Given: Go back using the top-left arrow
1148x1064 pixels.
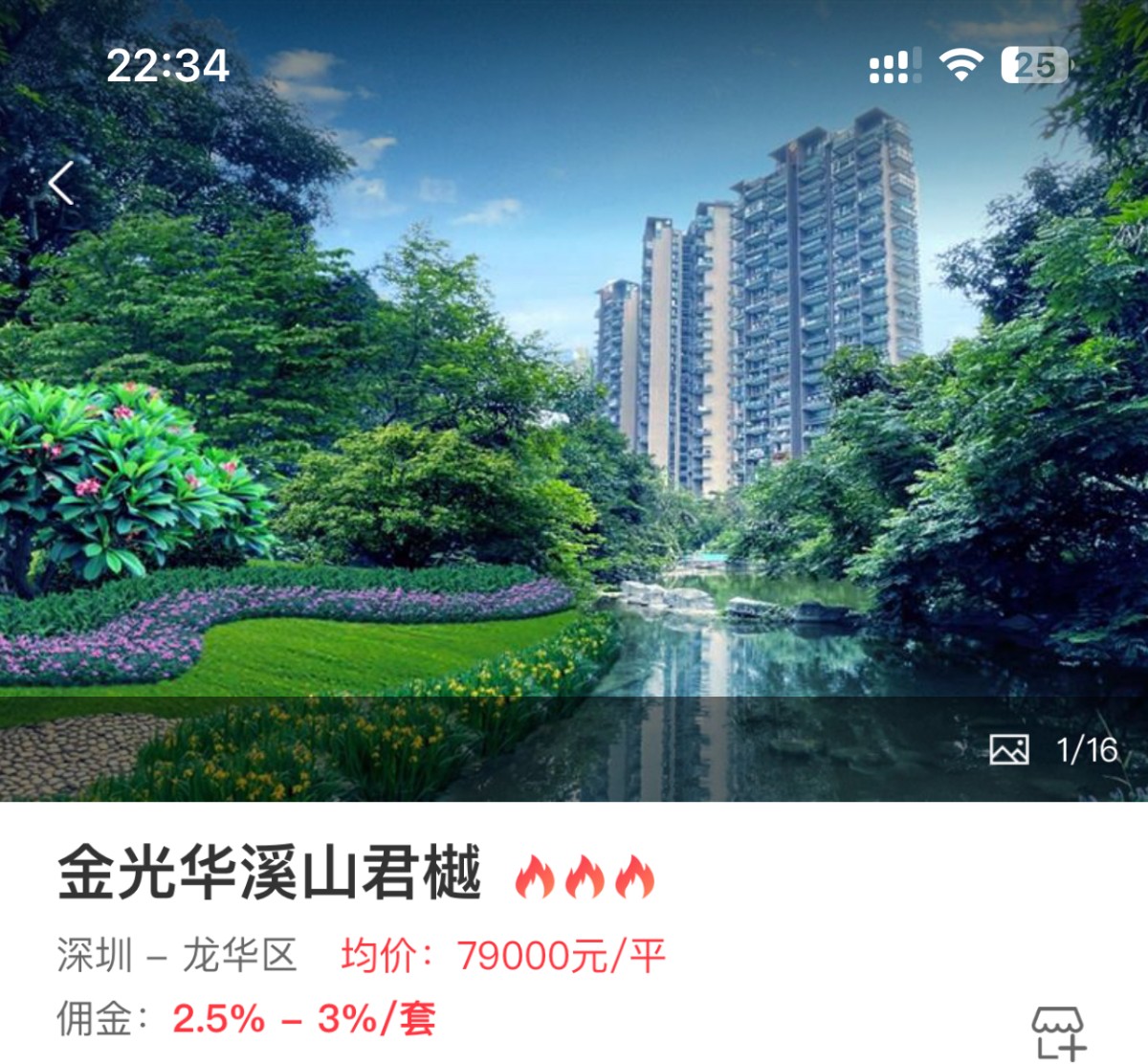Looking at the screenshot, I should [62, 183].
